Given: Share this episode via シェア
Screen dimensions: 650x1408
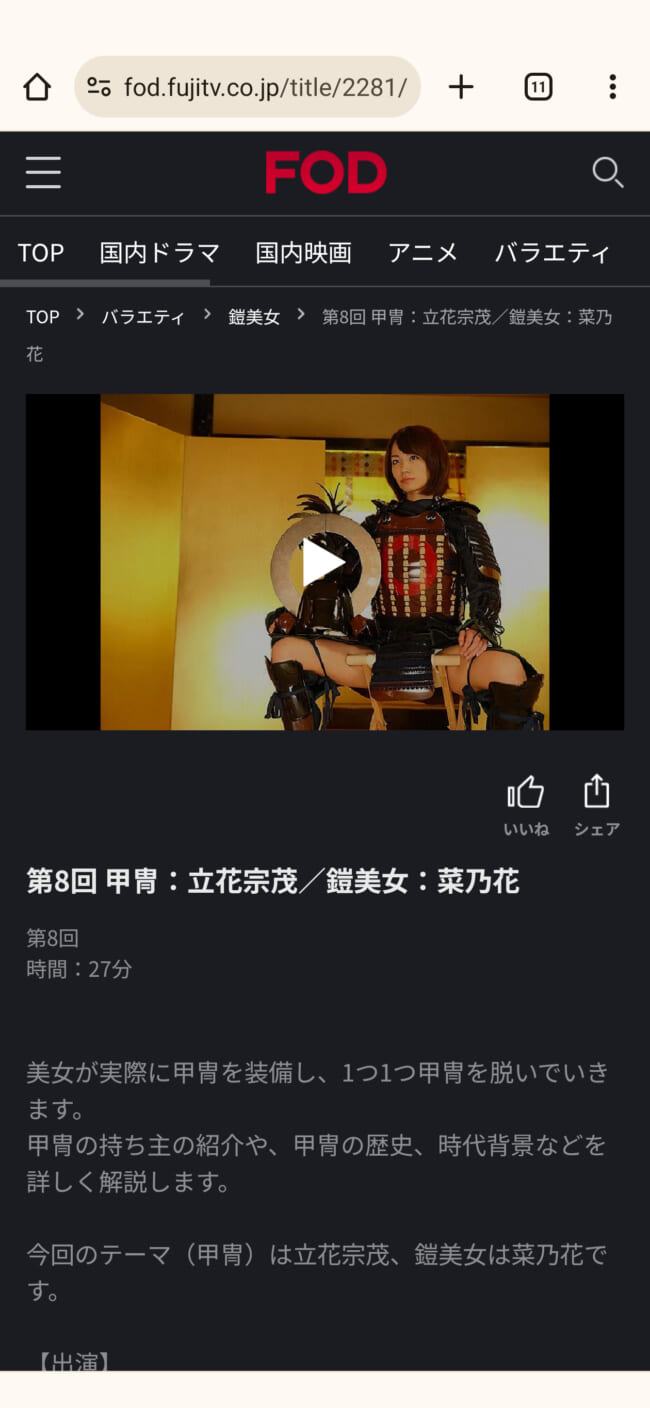Looking at the screenshot, I should [x=596, y=805].
